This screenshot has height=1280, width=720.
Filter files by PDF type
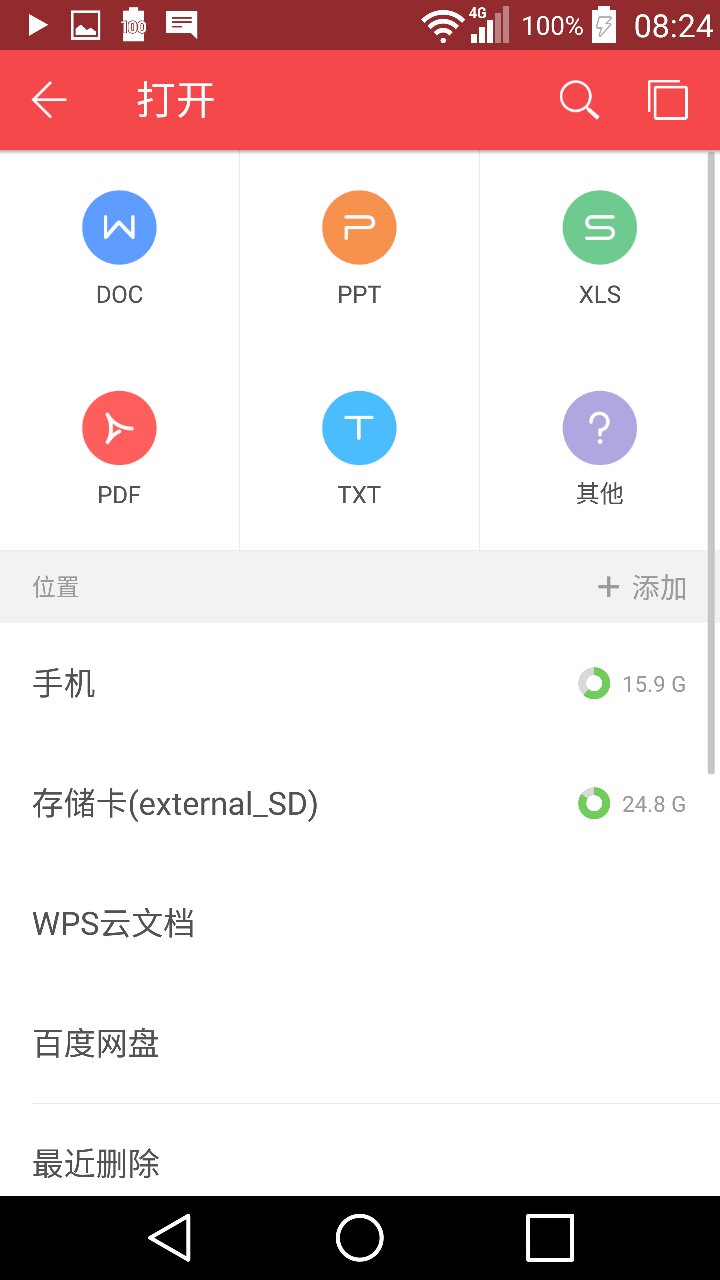(119, 445)
